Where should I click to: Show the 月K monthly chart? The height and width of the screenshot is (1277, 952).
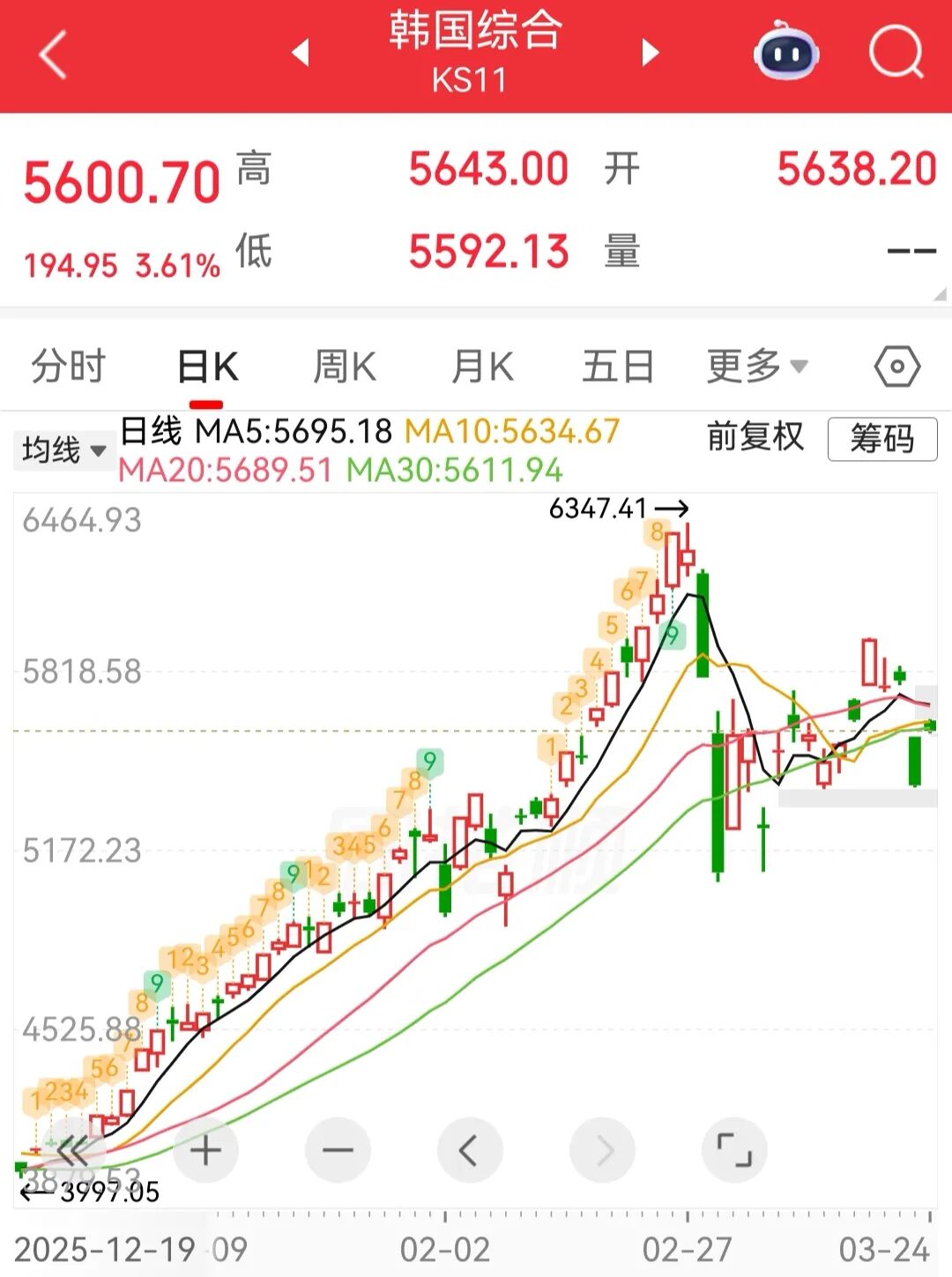[482, 367]
